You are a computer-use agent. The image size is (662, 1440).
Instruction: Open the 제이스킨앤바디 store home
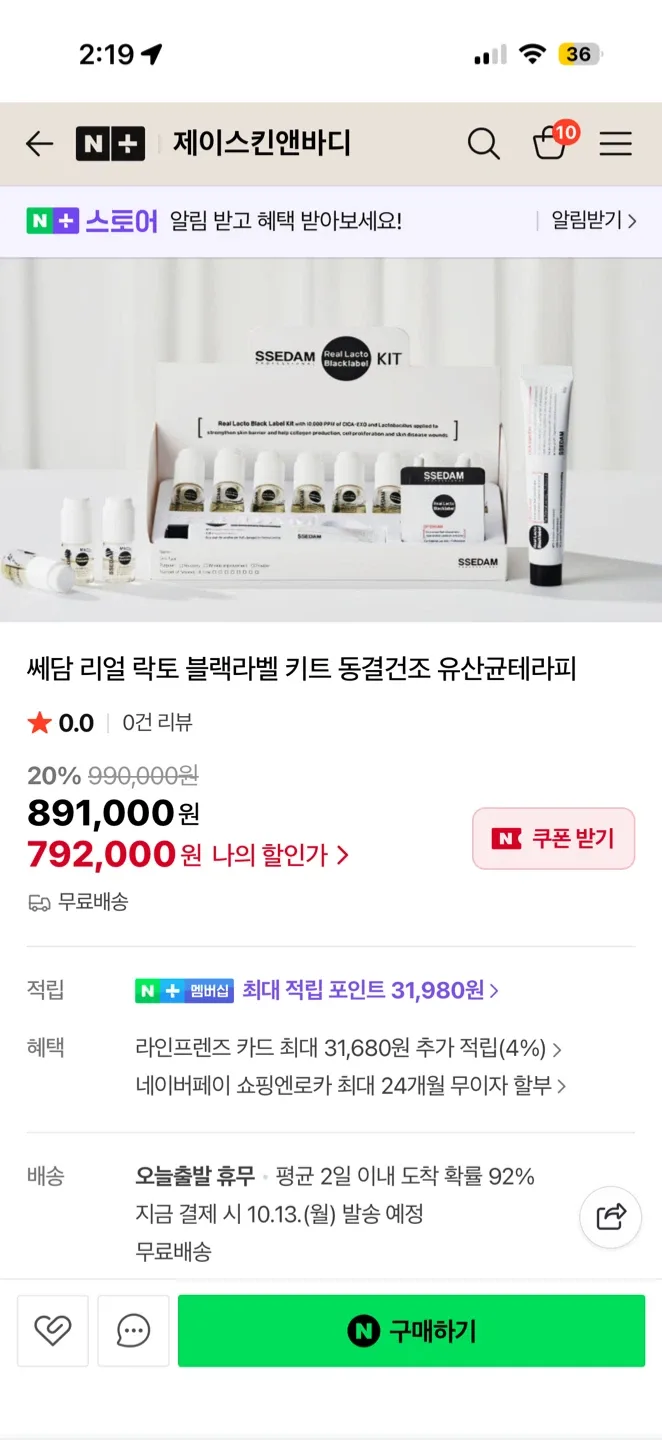(262, 144)
